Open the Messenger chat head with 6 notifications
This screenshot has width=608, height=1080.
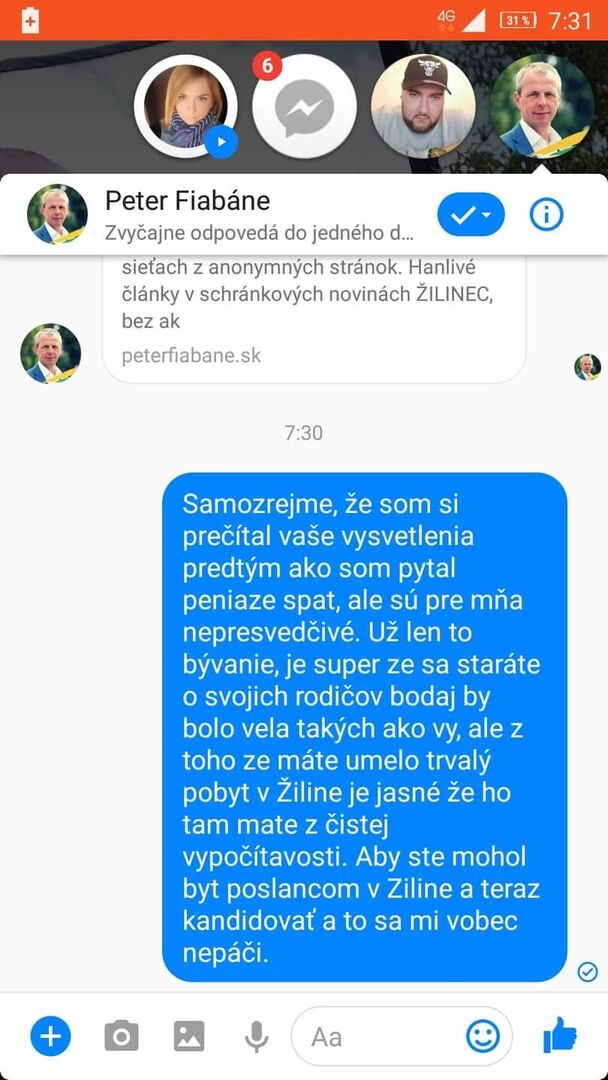(x=304, y=107)
